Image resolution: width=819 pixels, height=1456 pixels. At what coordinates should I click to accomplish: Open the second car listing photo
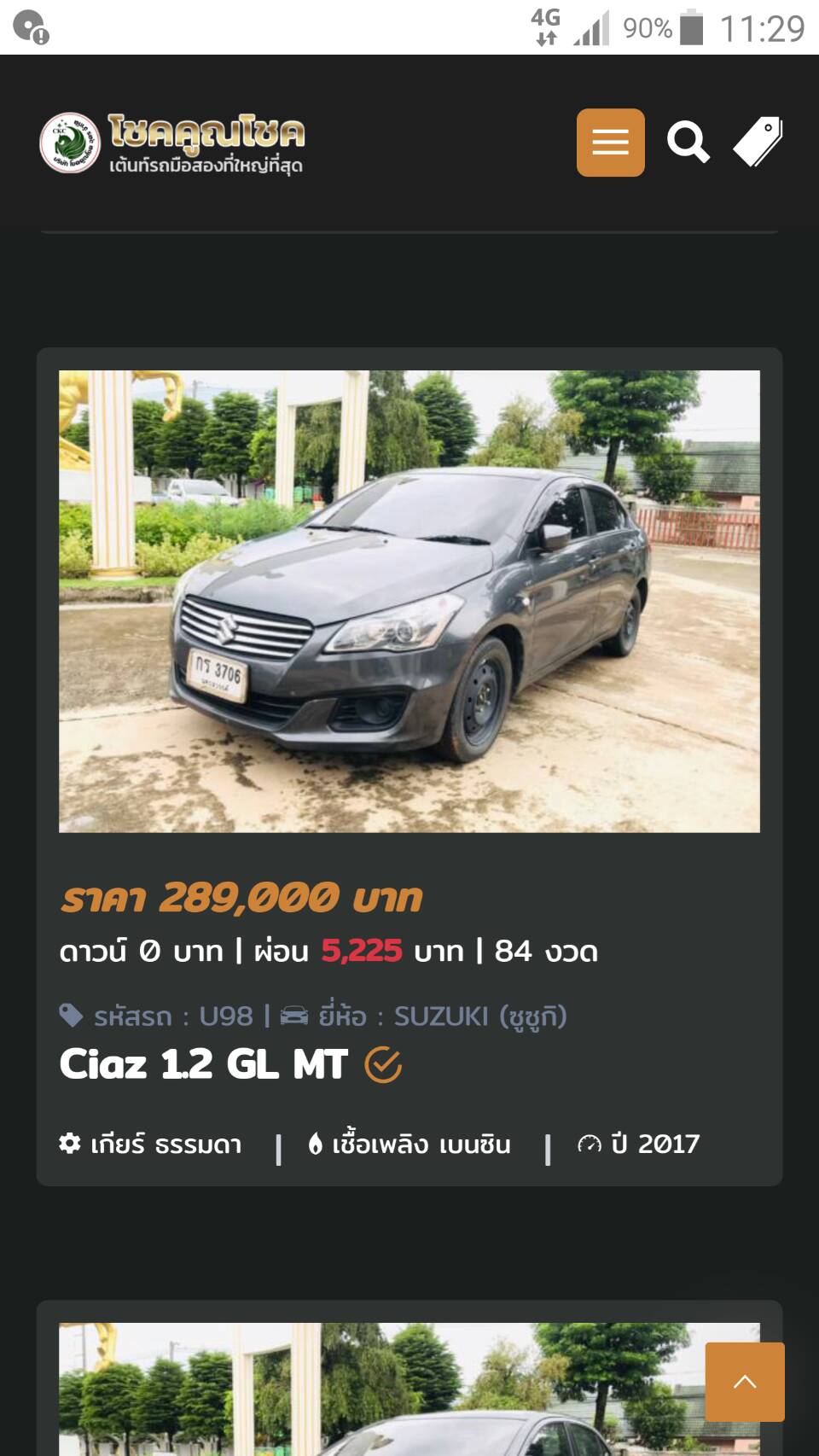point(375,1389)
